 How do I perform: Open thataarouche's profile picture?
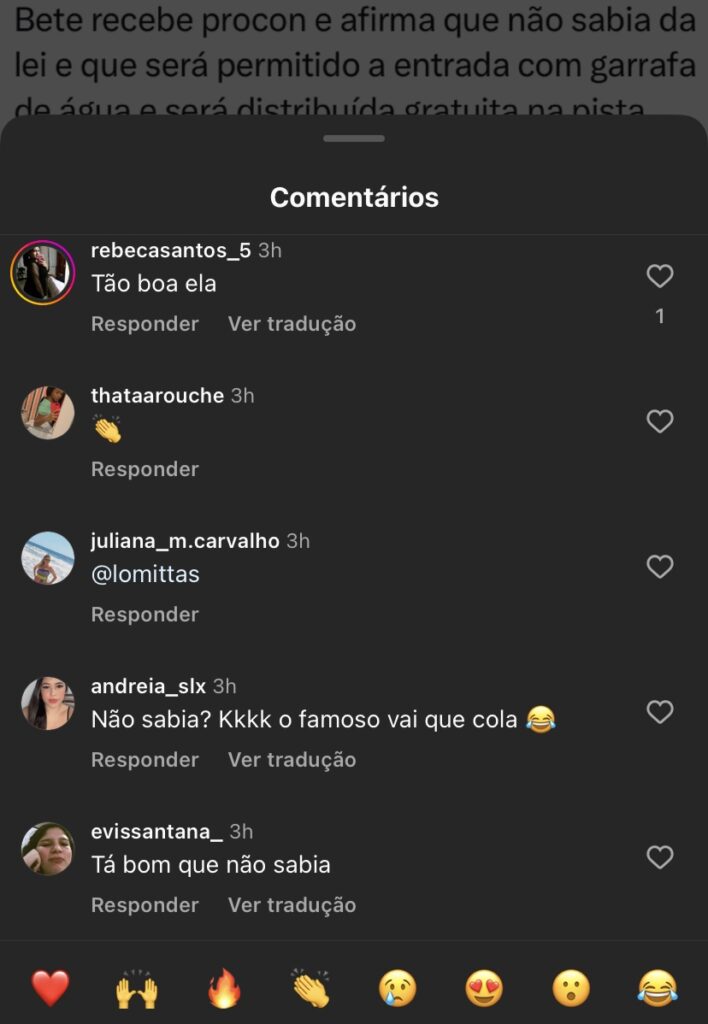(x=48, y=412)
